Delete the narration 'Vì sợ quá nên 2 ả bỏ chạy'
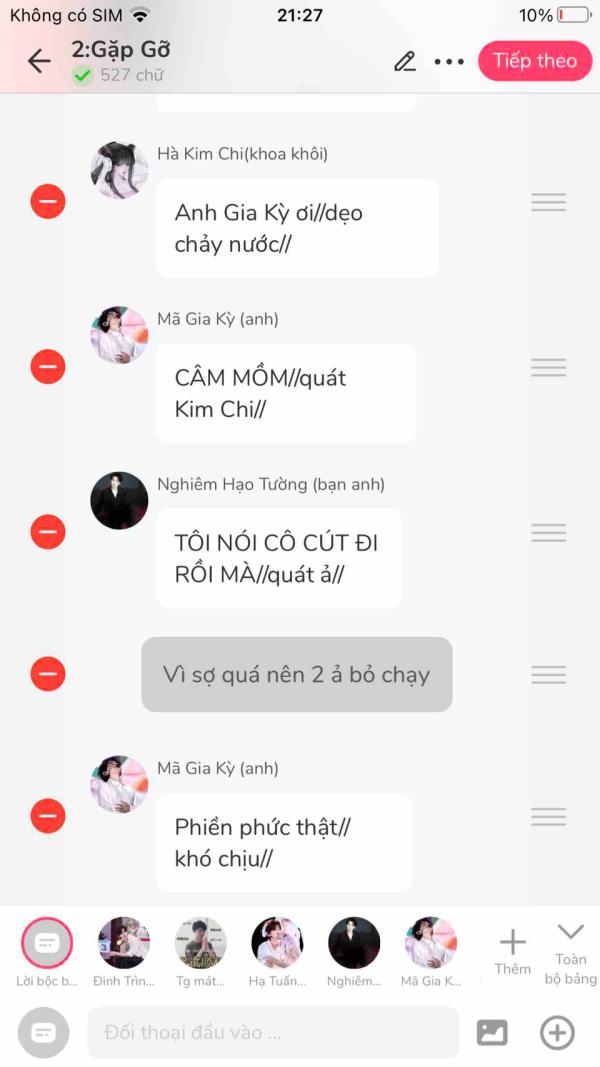This screenshot has width=600, height=1067. tap(48, 674)
